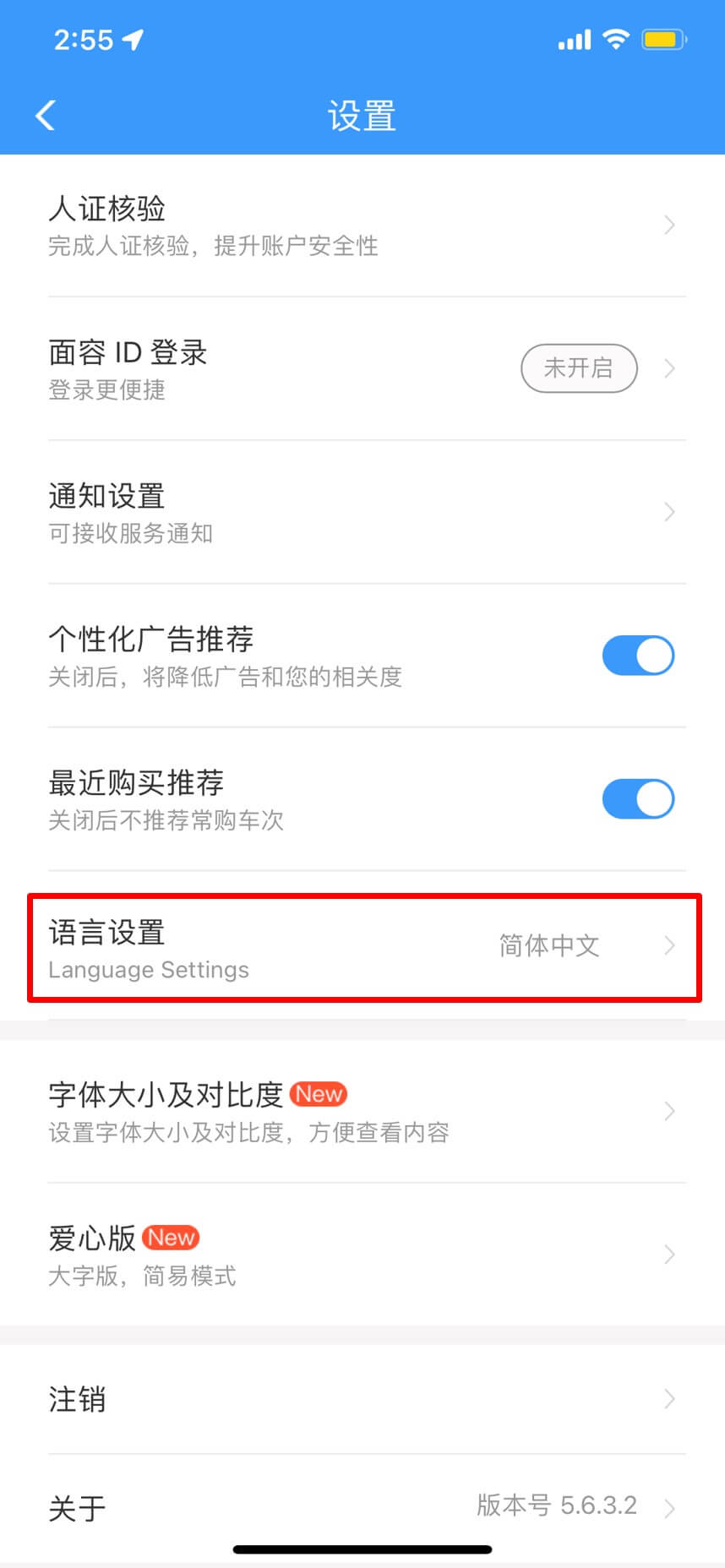725x1568 pixels.
Task: Click the New badge beside 爱心版
Action: coord(171,1238)
